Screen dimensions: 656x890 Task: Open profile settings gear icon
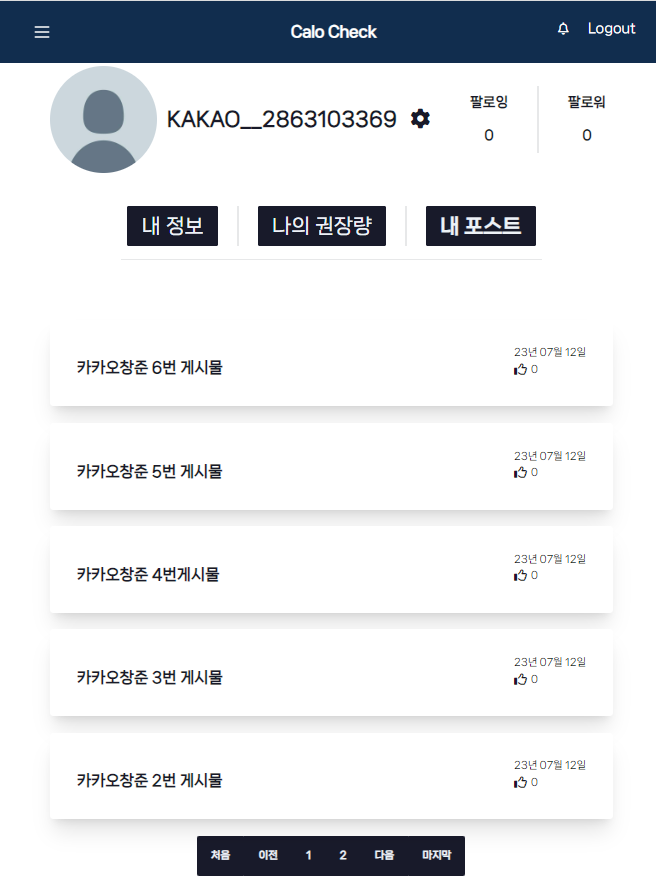[421, 119]
